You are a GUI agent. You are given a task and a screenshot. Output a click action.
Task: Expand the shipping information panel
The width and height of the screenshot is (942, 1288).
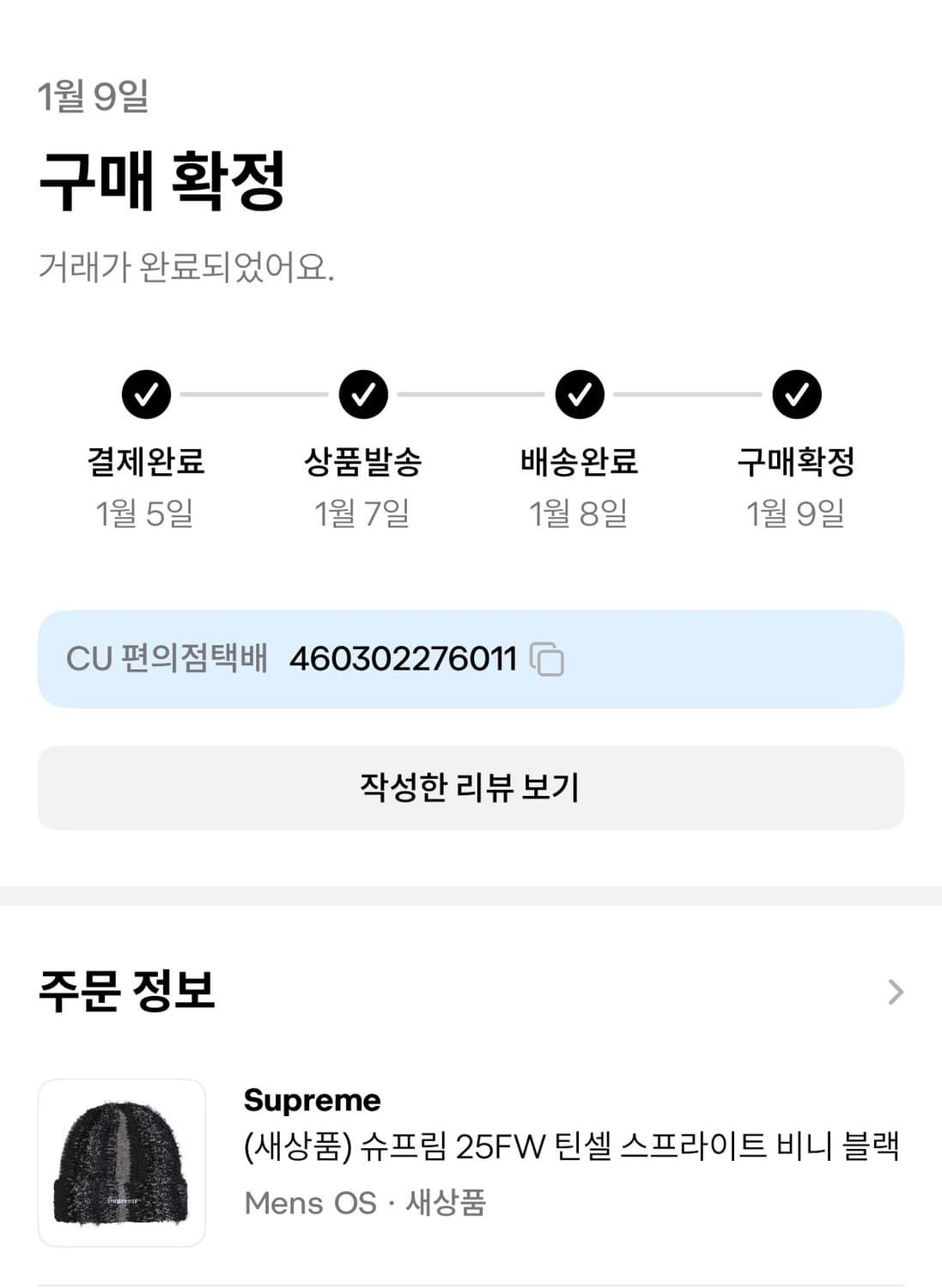pyautogui.click(x=471, y=660)
